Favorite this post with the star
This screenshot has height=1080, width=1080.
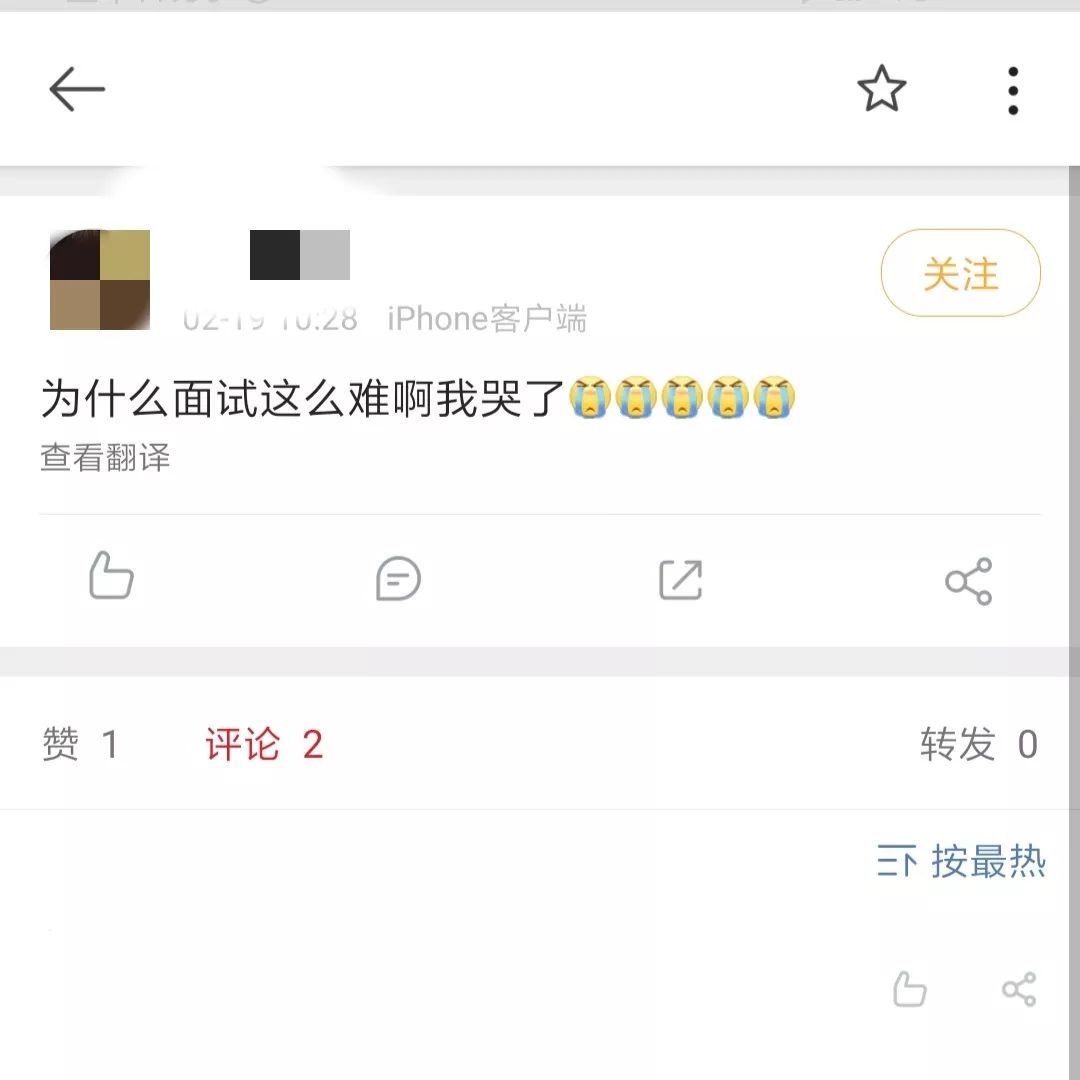881,90
